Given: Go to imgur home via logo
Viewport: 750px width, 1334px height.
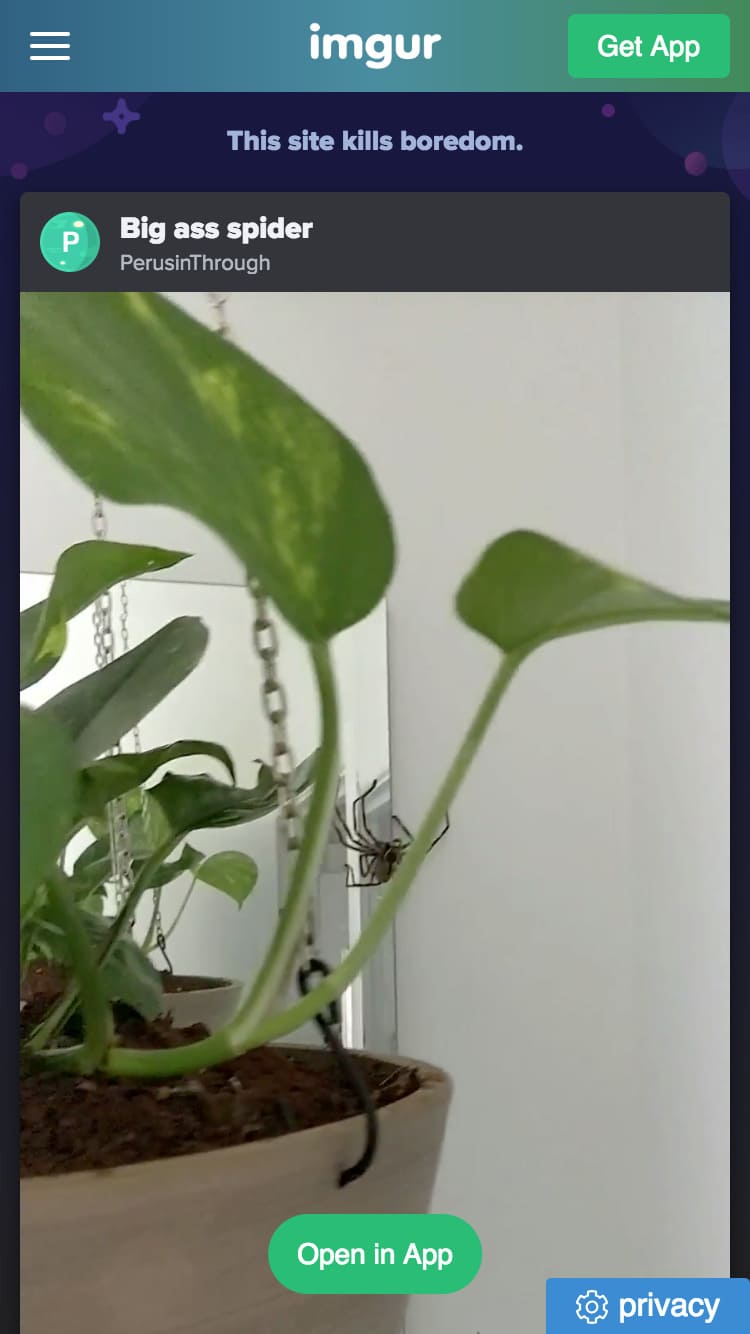Looking at the screenshot, I should tap(375, 45).
